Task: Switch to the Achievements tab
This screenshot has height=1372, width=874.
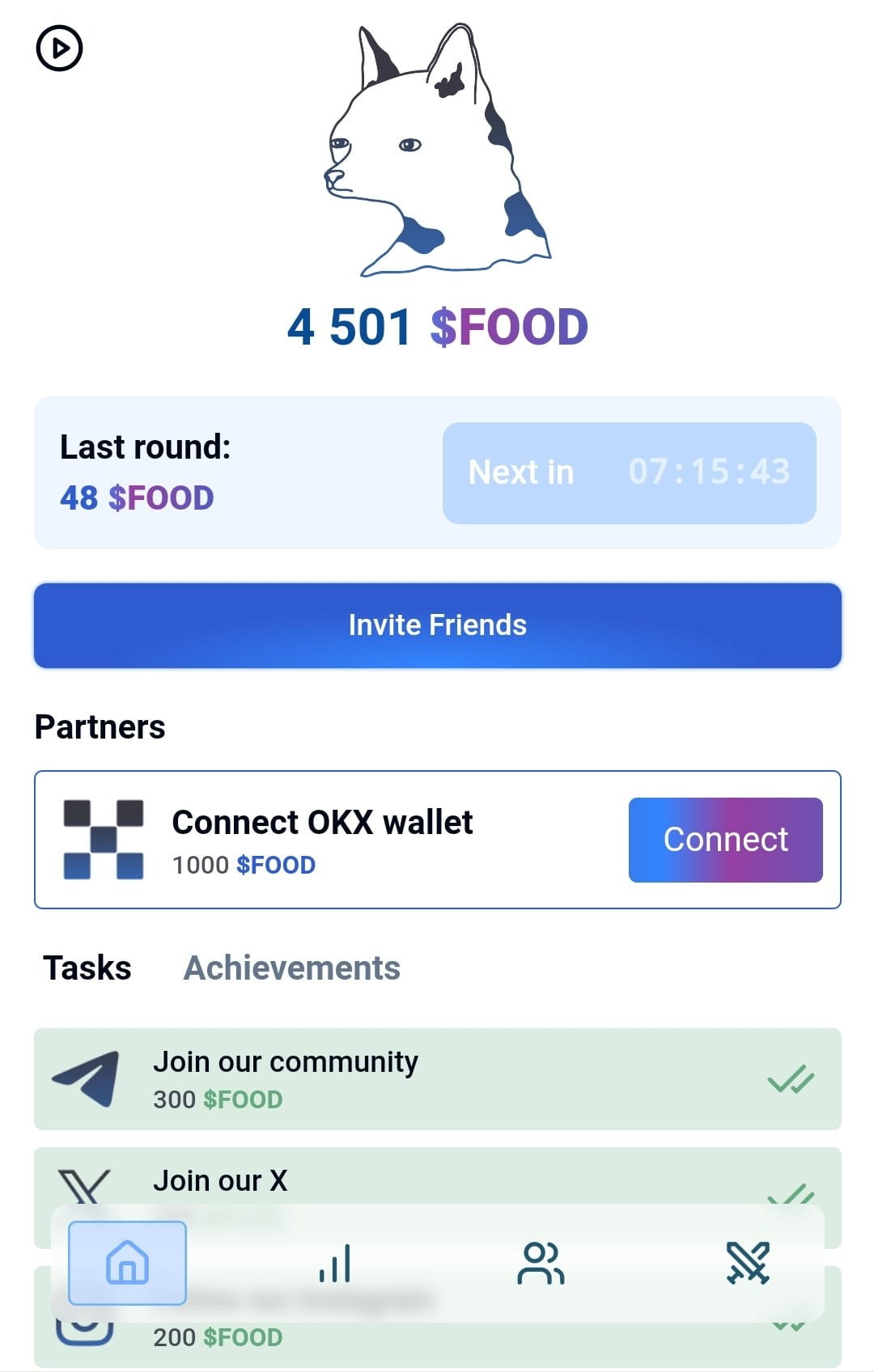Action: coord(292,968)
